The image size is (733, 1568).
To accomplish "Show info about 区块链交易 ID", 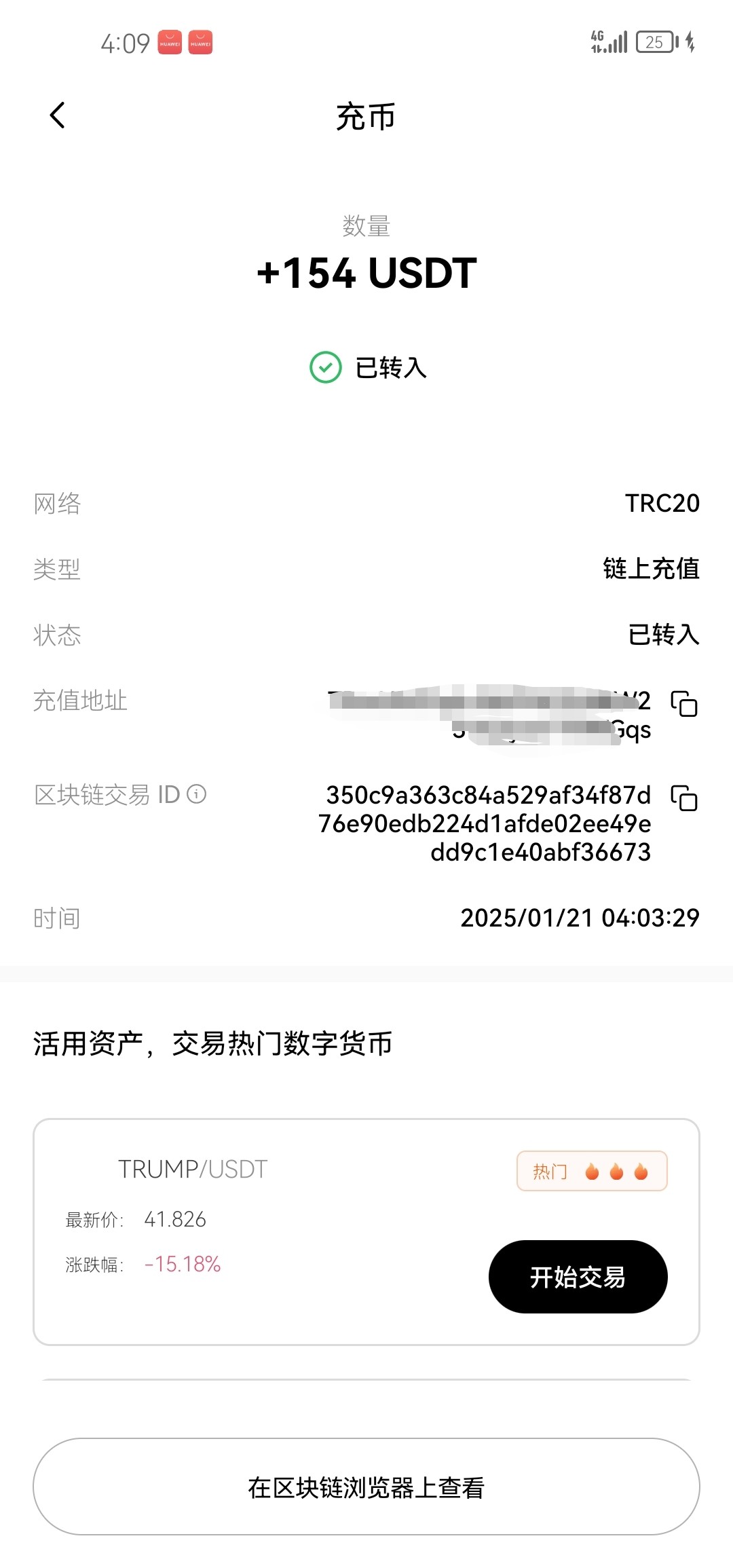I will [x=197, y=794].
